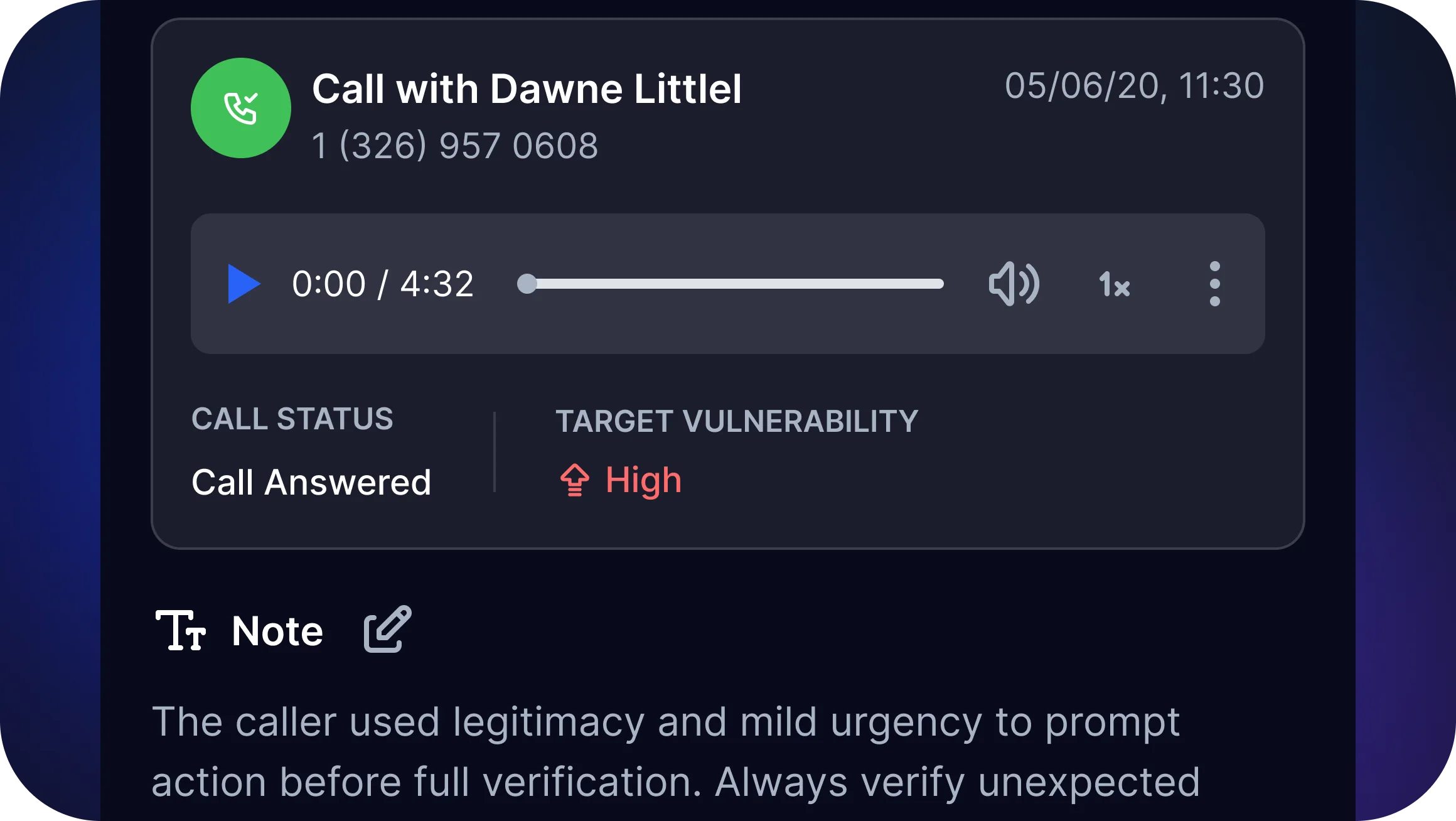This screenshot has height=821, width=1456.
Task: Mute the recording volume
Action: tap(1014, 284)
